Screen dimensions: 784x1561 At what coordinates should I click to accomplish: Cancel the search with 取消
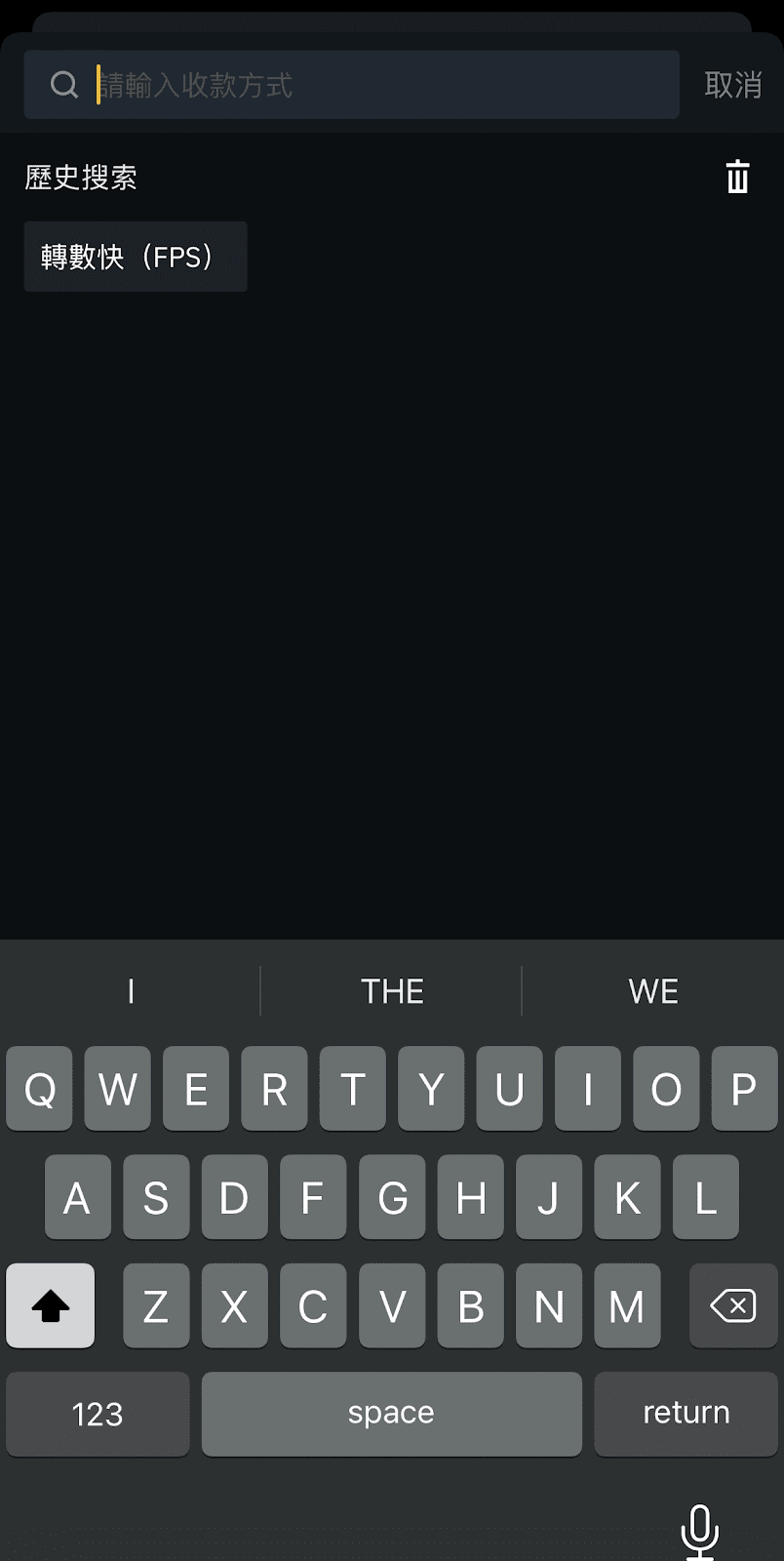(x=733, y=85)
